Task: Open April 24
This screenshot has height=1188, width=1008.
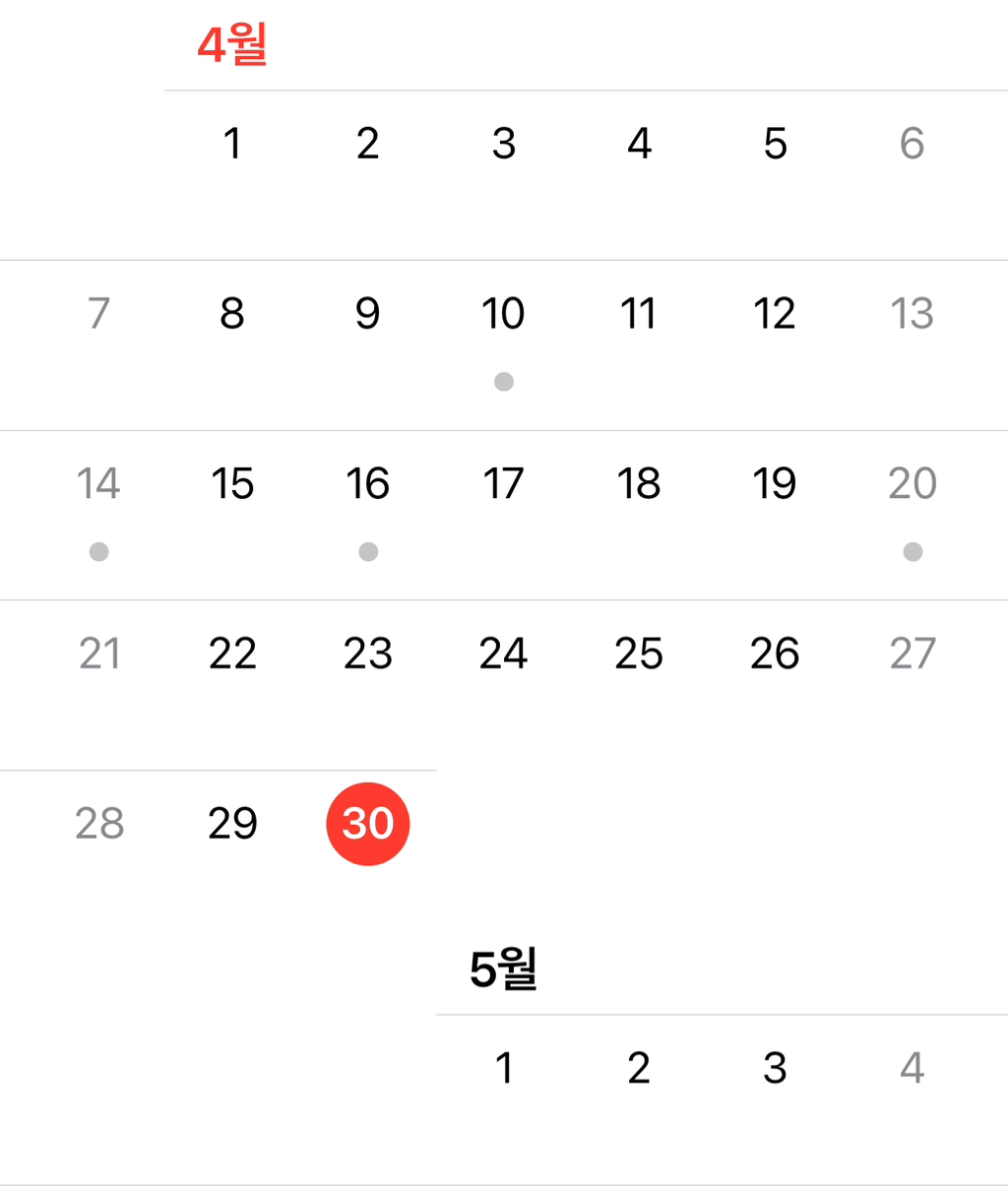Action: tap(503, 654)
